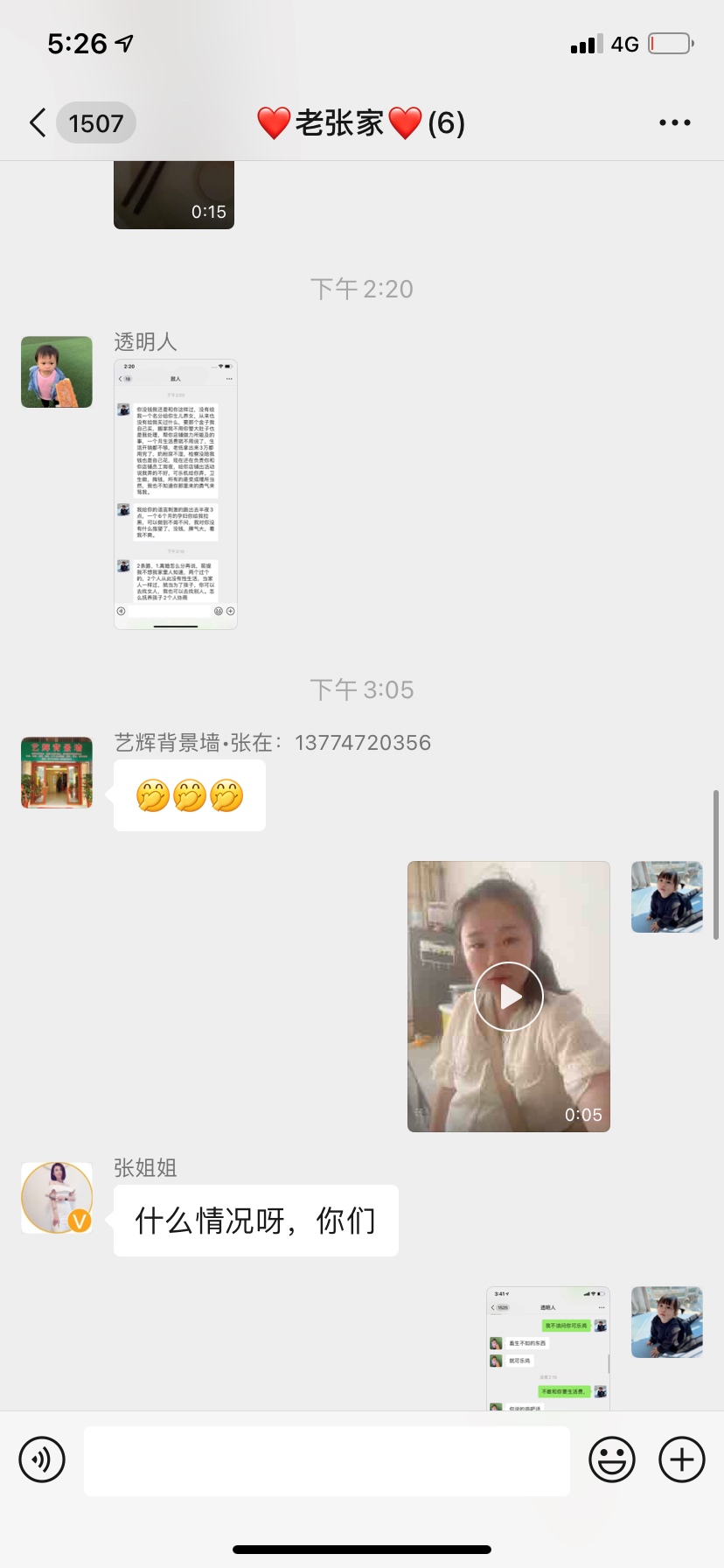This screenshot has width=724, height=1568.
Task: View screenshot image sent by 透明人
Action: coord(176,494)
